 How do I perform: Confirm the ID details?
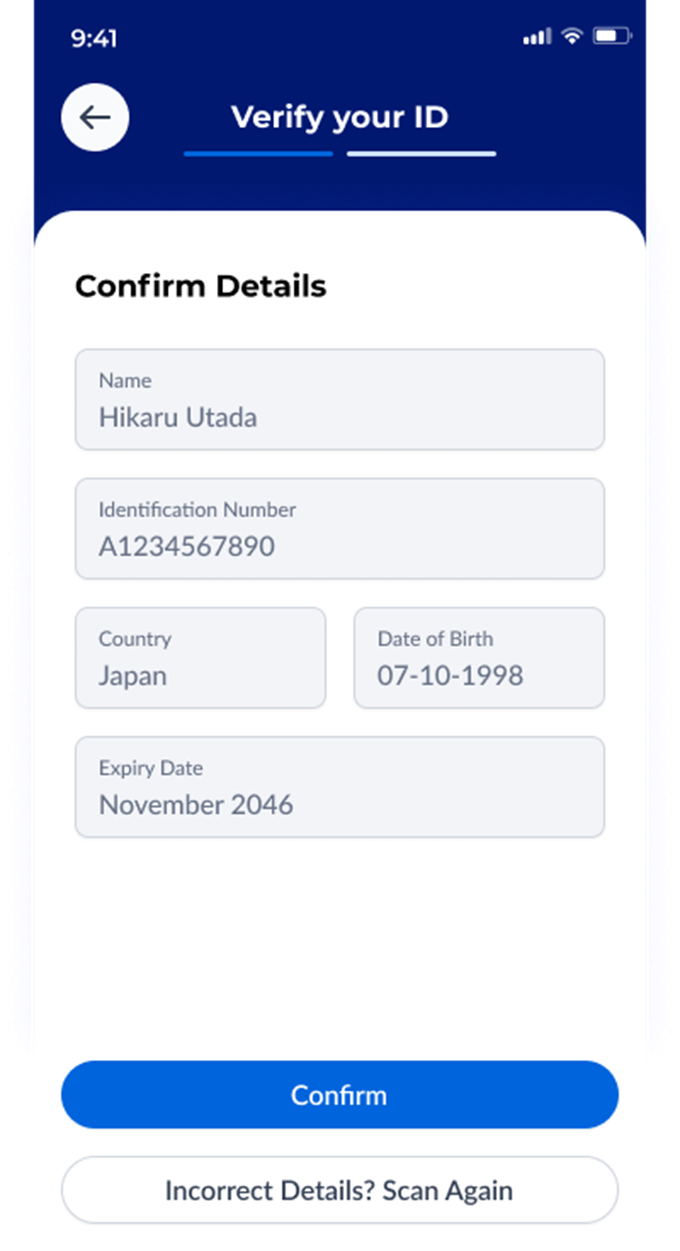(340, 1095)
